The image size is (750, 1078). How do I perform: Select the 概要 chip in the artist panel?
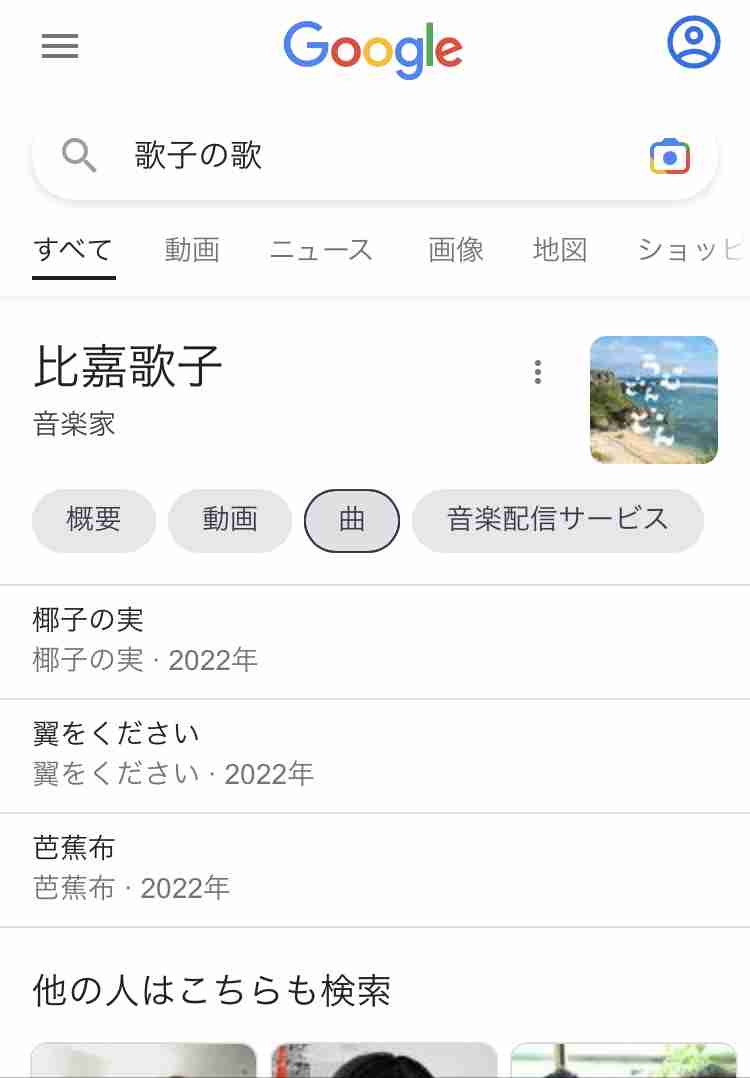tap(94, 520)
